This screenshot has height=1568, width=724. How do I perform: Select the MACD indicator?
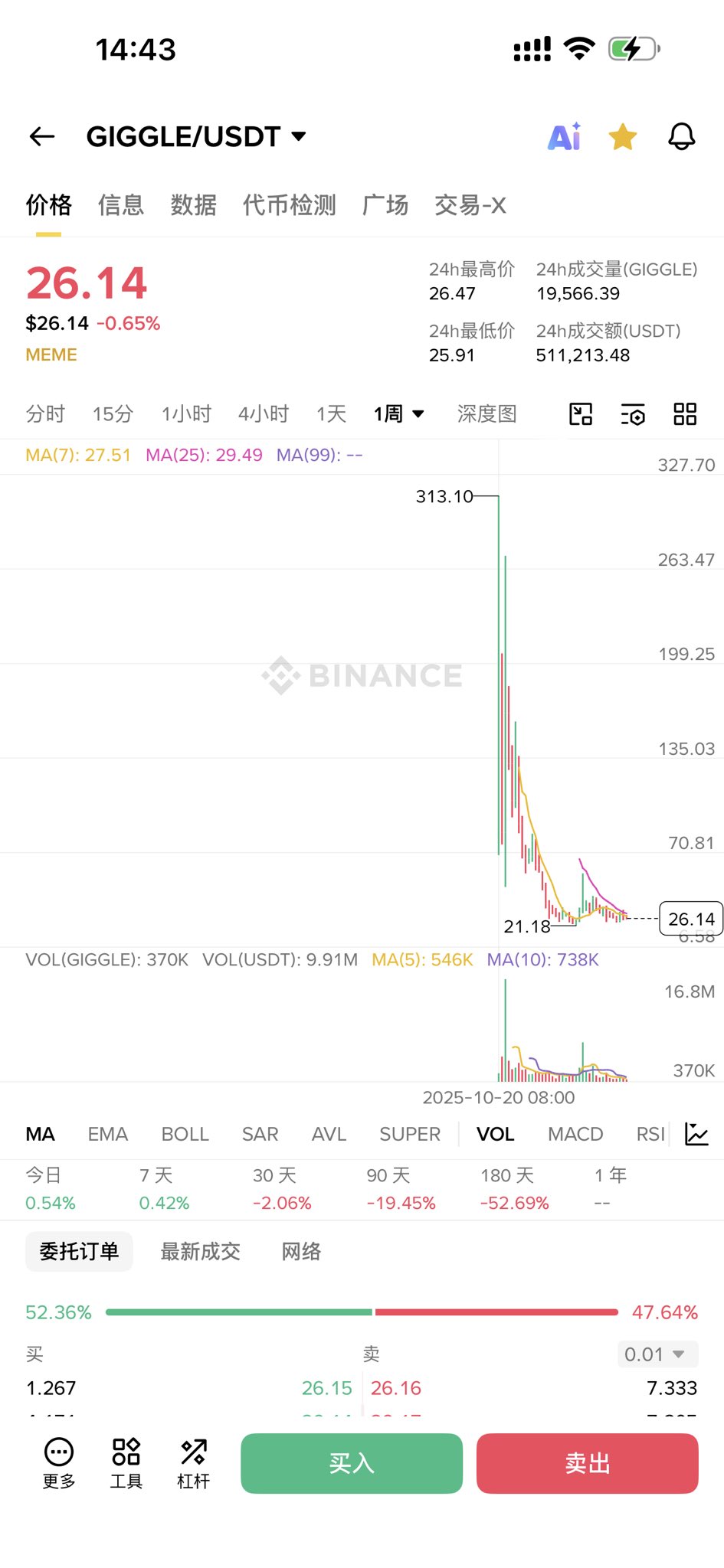[575, 1134]
